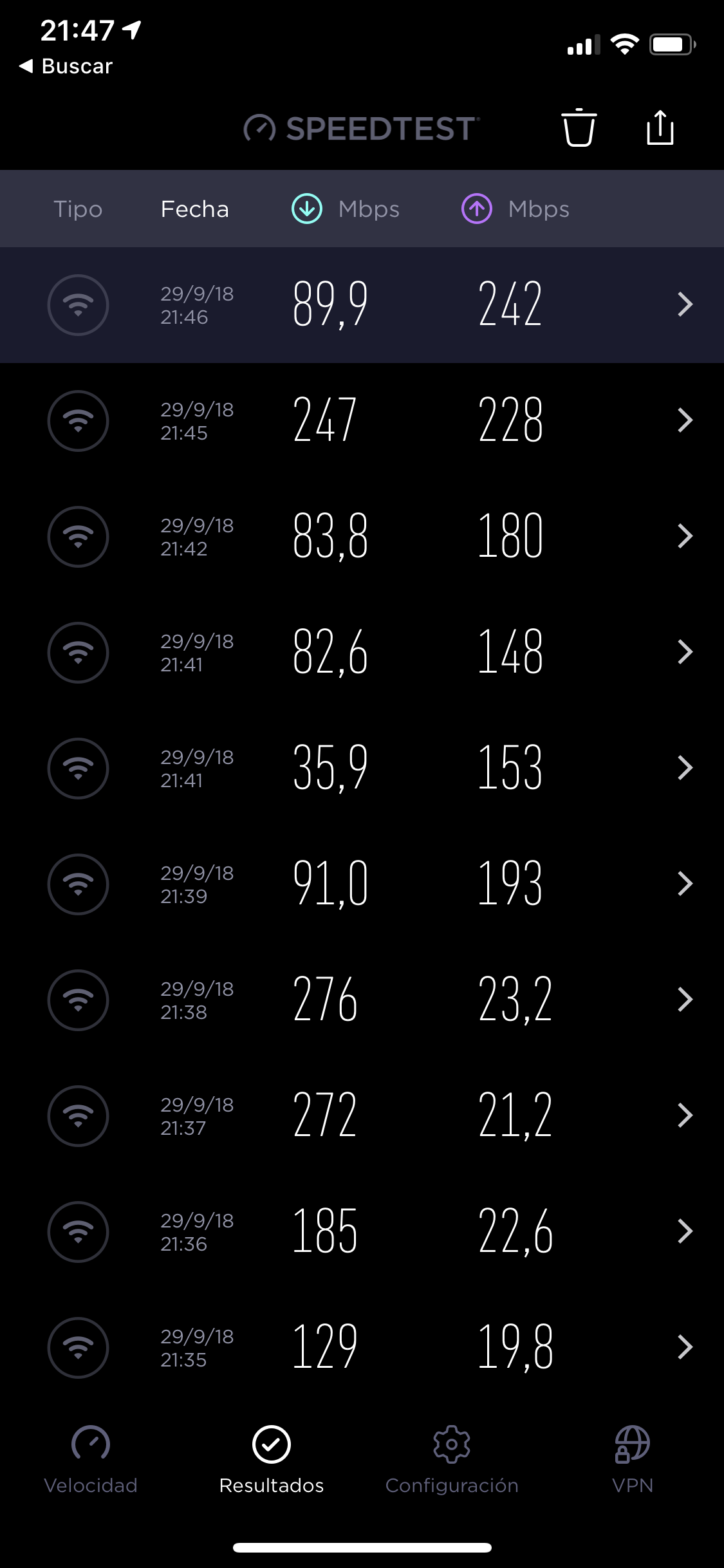
Task: Go to the Configuración tab
Action: [452, 1460]
